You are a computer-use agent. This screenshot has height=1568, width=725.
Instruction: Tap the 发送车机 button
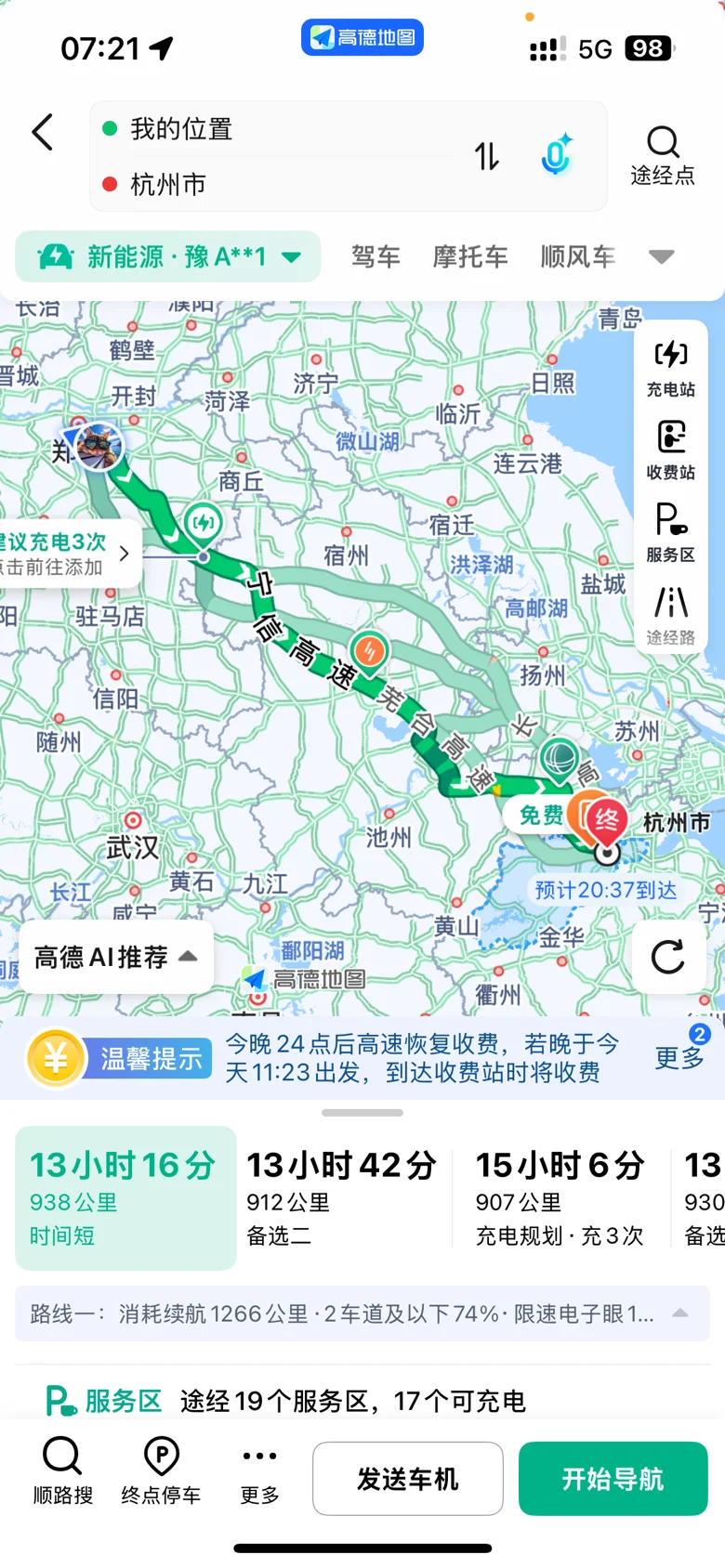pyautogui.click(x=408, y=1479)
